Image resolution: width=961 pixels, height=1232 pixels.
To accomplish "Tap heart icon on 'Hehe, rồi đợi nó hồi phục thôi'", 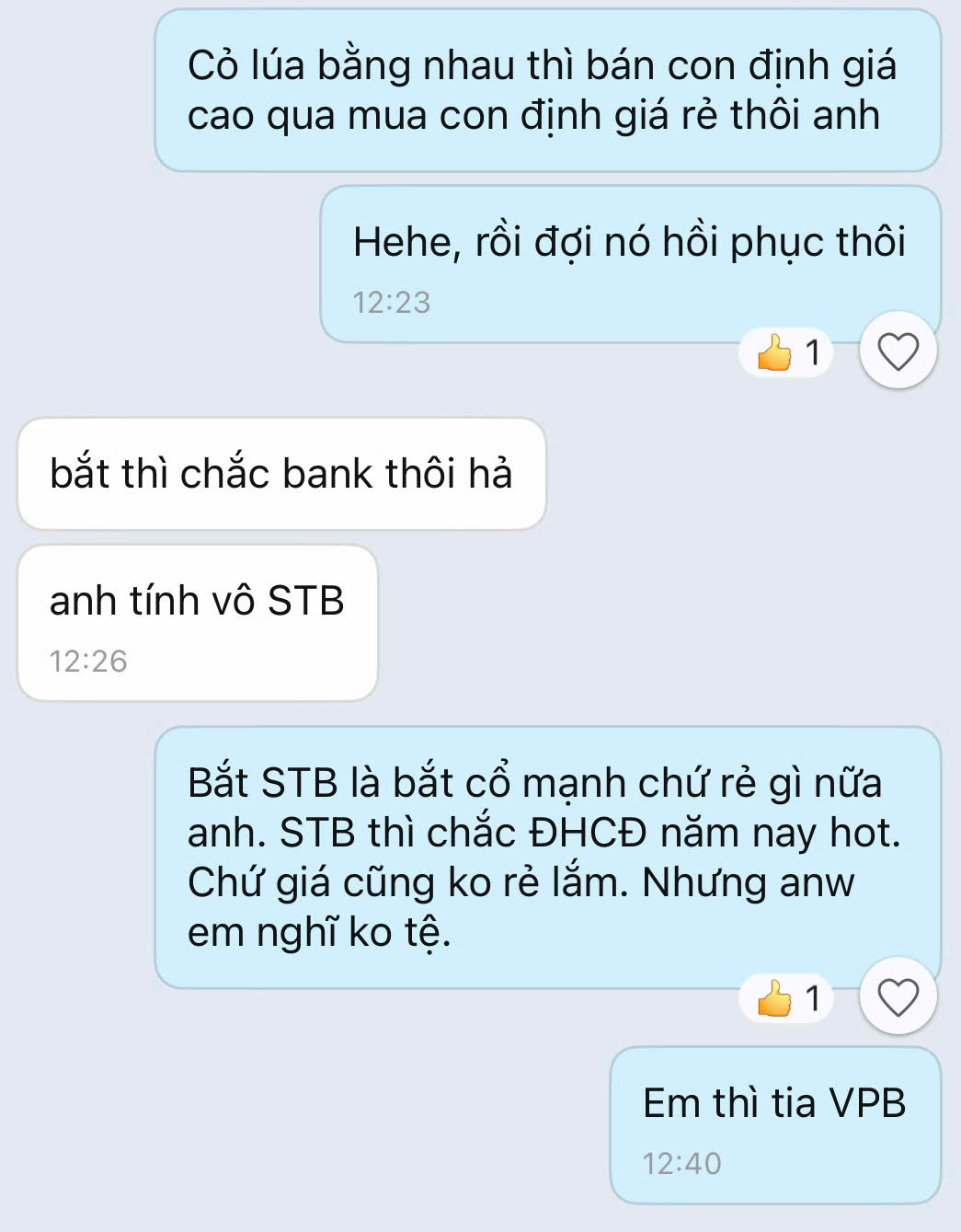I will 898,351.
